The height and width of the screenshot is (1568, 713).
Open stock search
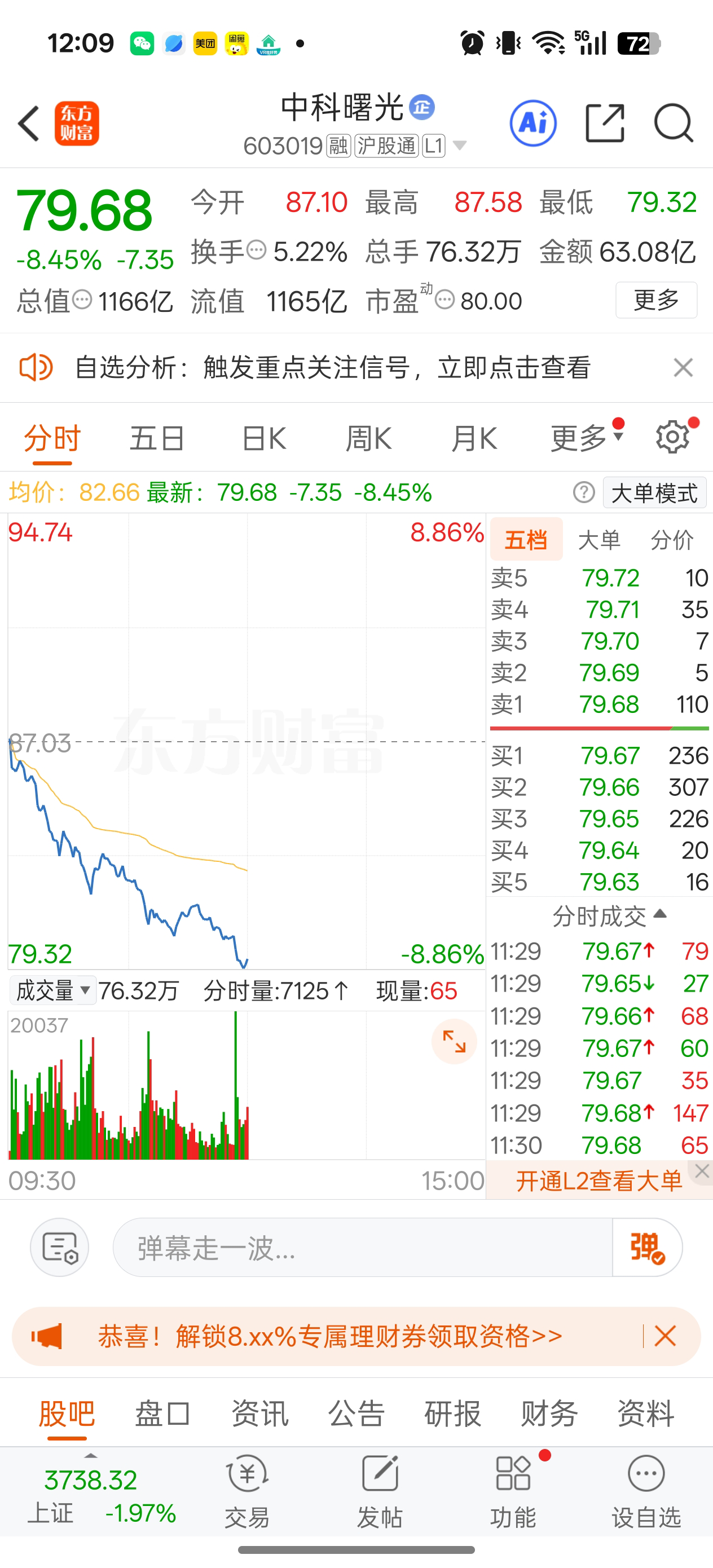pyautogui.click(x=674, y=124)
